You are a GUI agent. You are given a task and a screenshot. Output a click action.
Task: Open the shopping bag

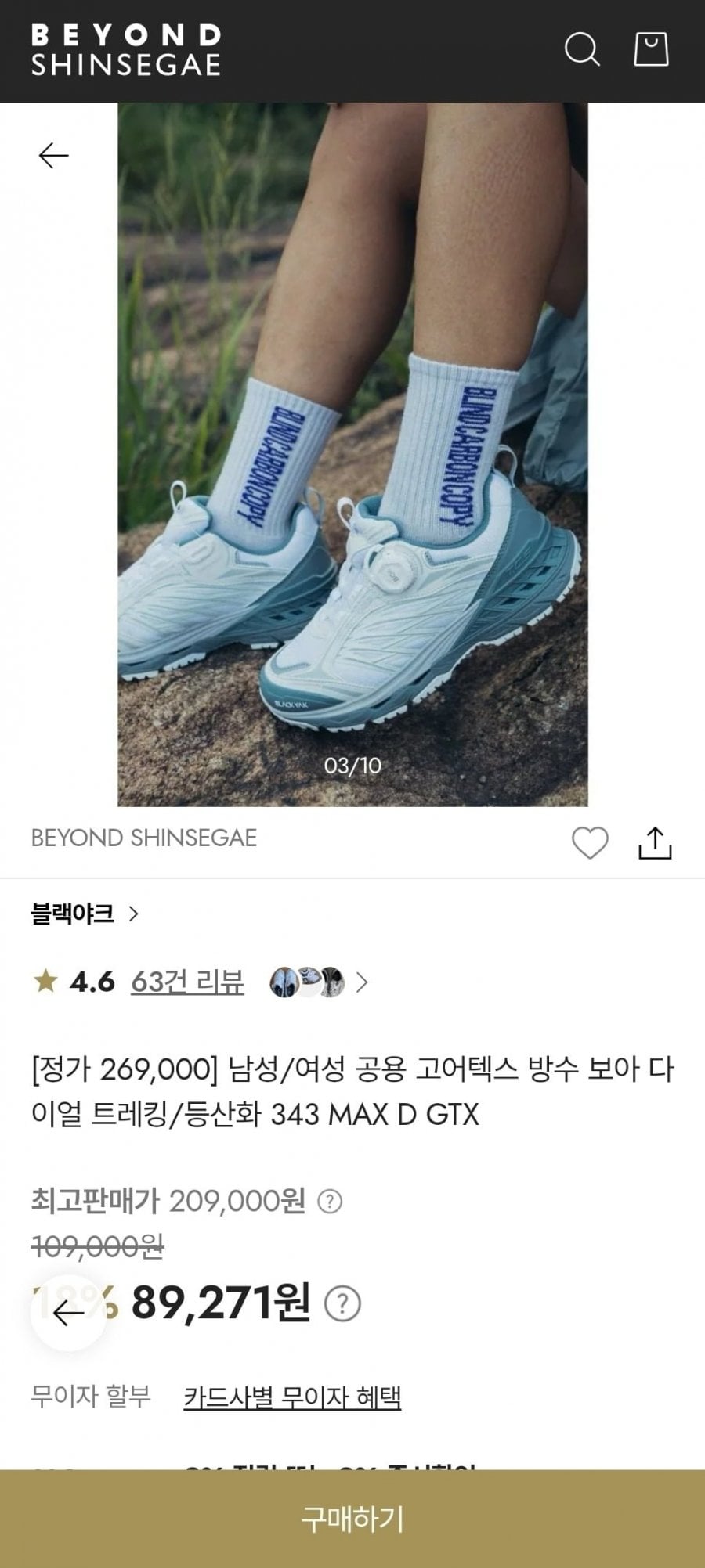[651, 50]
